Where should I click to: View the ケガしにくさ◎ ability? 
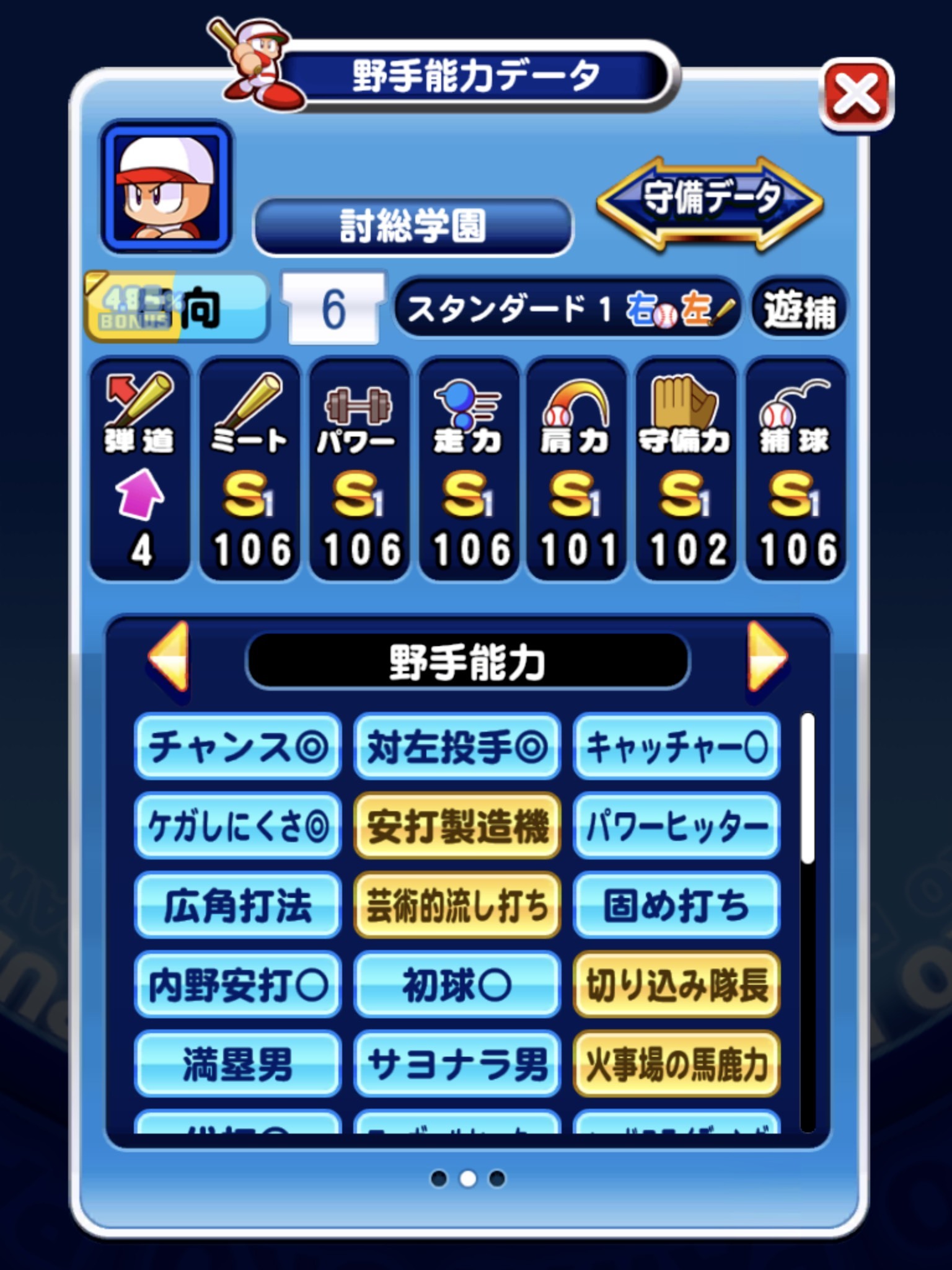(237, 826)
